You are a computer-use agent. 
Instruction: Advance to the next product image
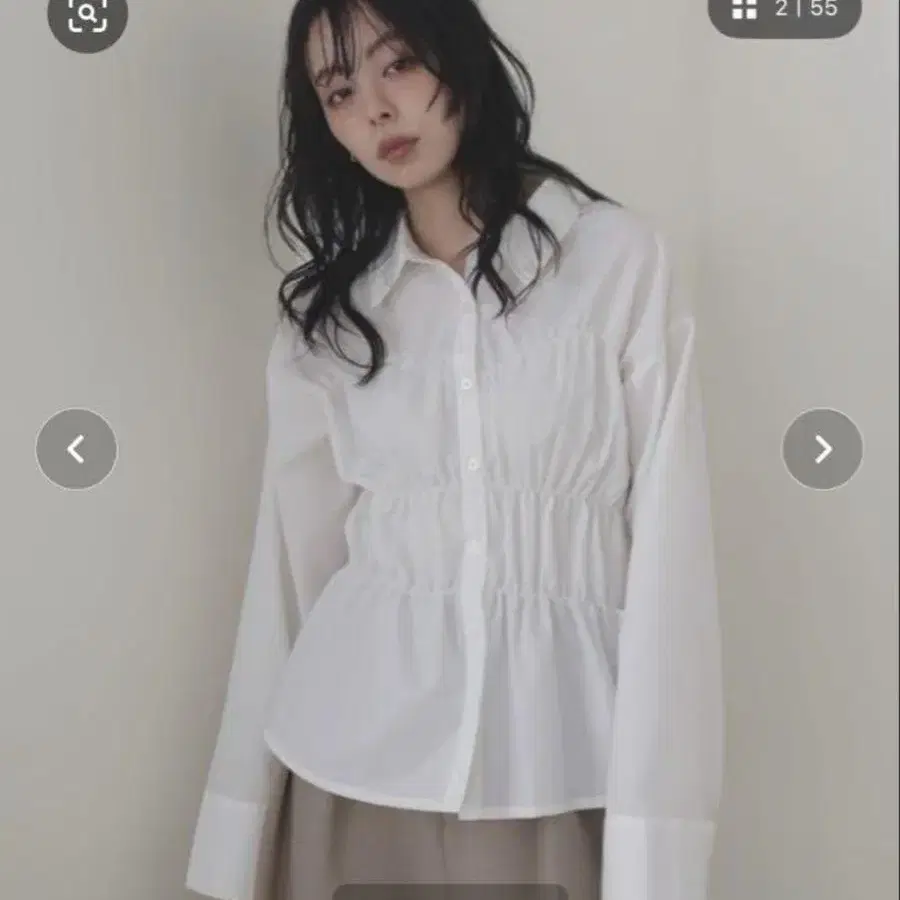(823, 449)
